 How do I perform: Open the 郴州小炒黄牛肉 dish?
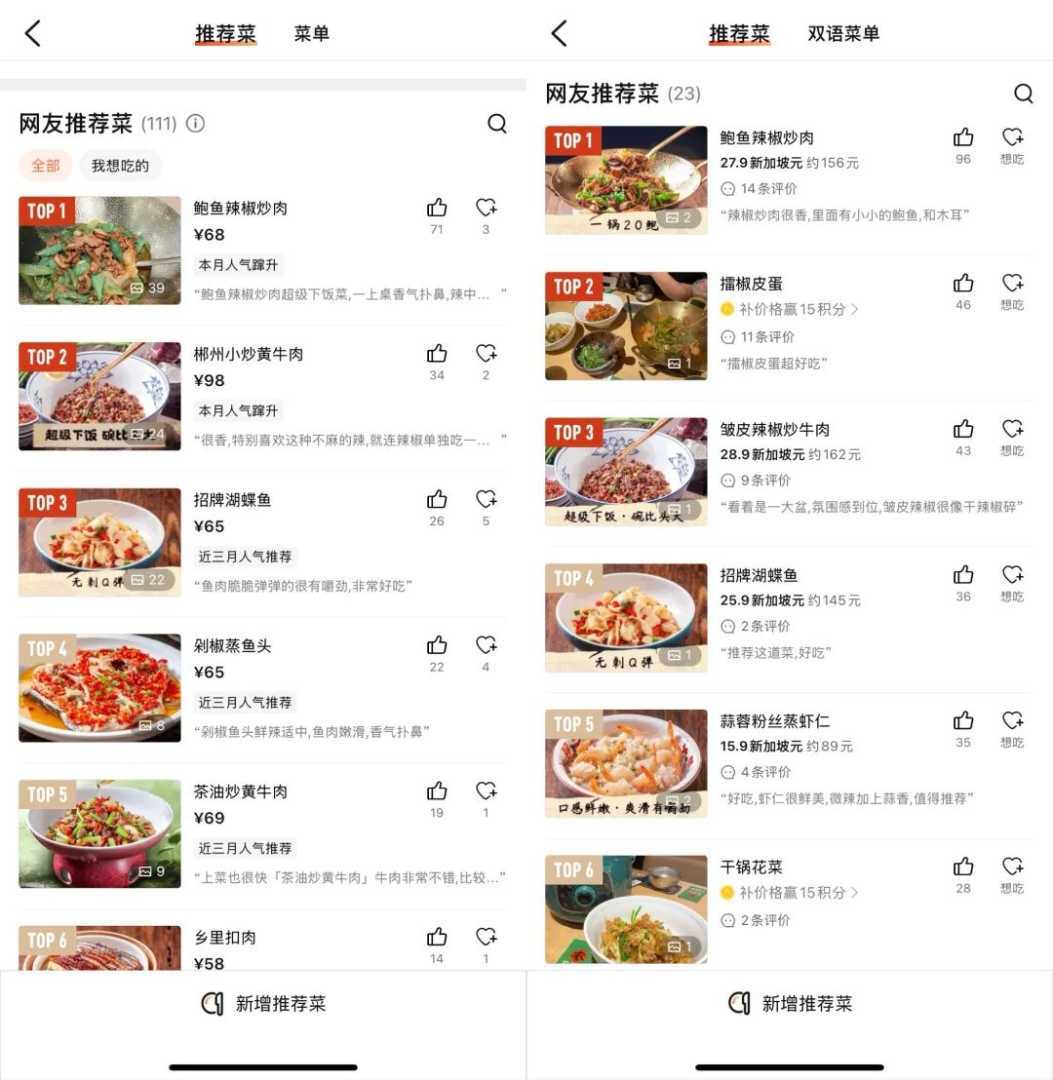pos(248,354)
